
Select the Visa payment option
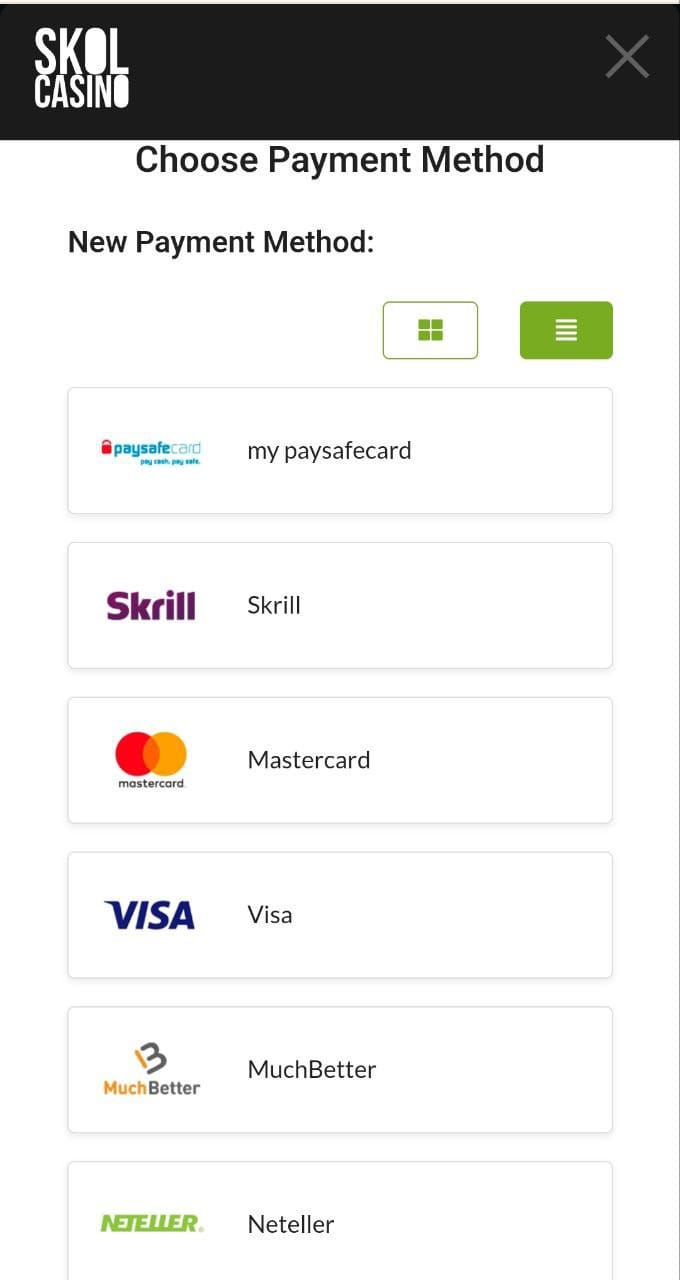click(x=340, y=915)
